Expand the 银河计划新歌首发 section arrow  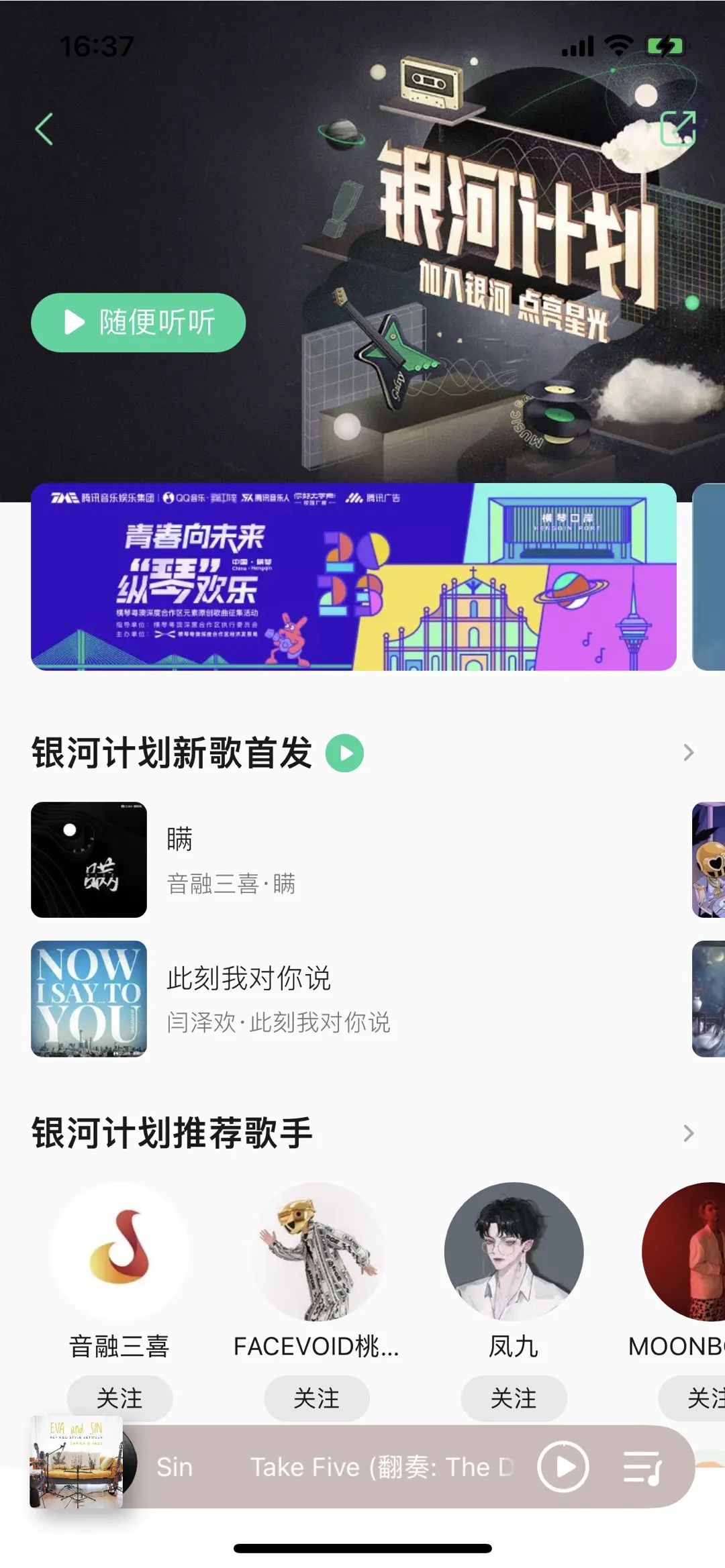click(x=688, y=753)
